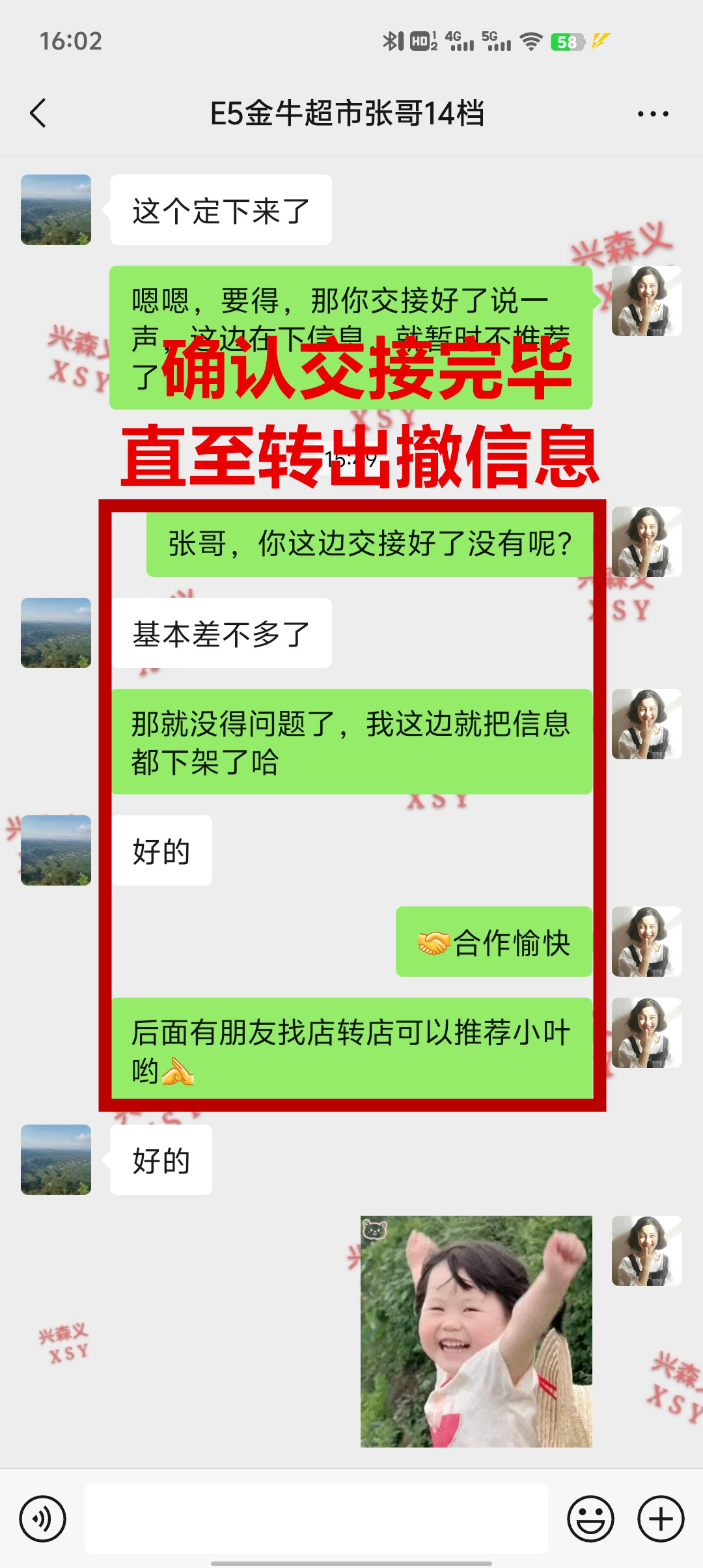The image size is (703, 1568).
Task: Tap sender avatar beside 合作愉快 message
Action: click(x=646, y=942)
